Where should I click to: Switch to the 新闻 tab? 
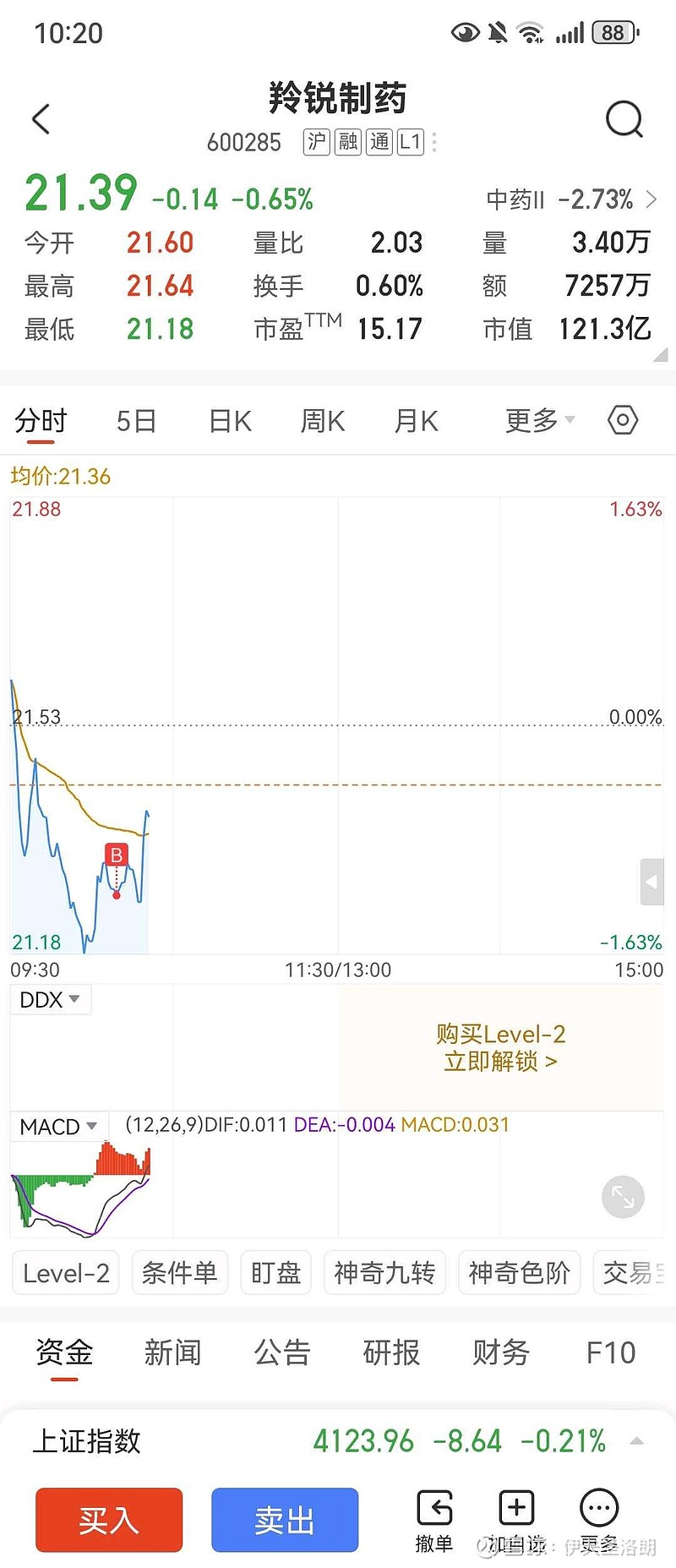click(x=172, y=1352)
